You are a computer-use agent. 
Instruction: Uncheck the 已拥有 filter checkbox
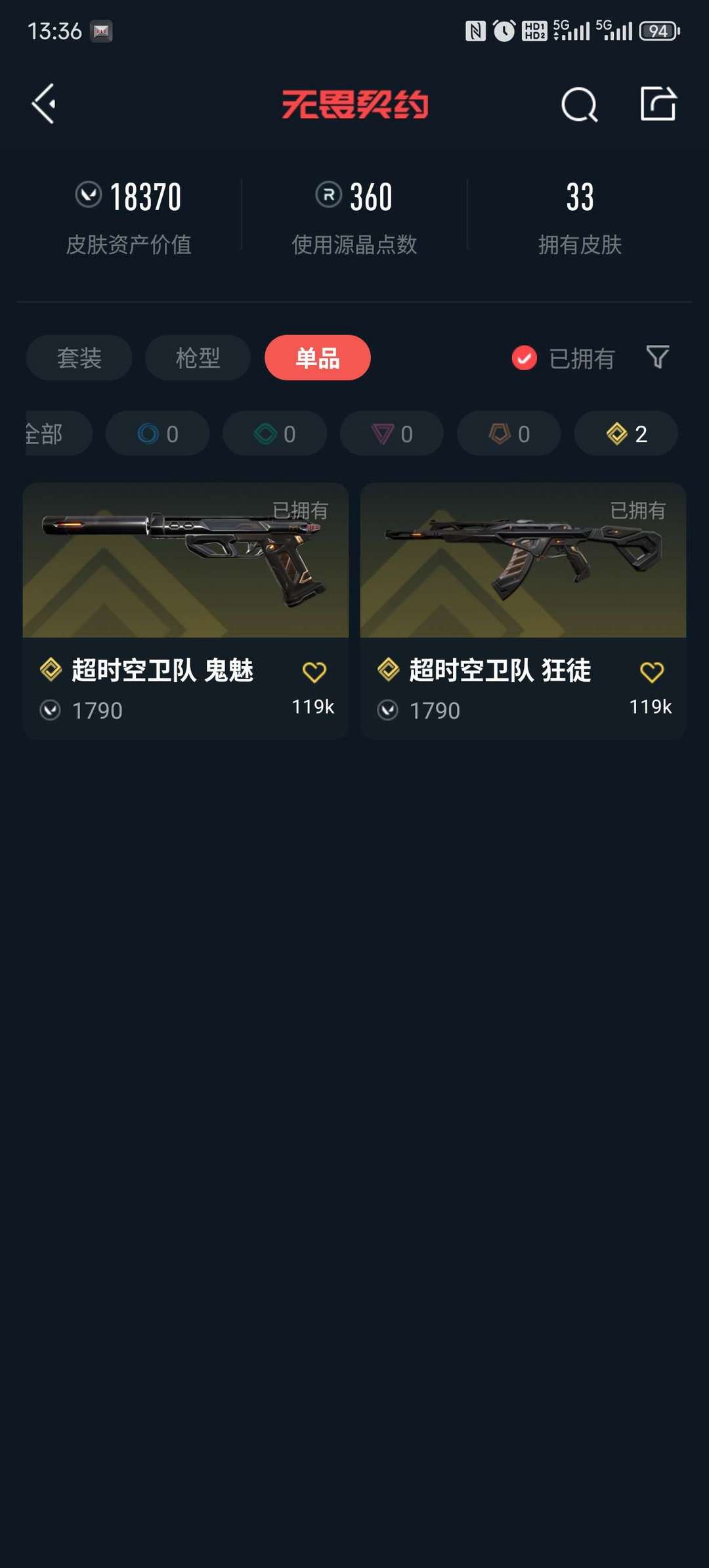(524, 358)
